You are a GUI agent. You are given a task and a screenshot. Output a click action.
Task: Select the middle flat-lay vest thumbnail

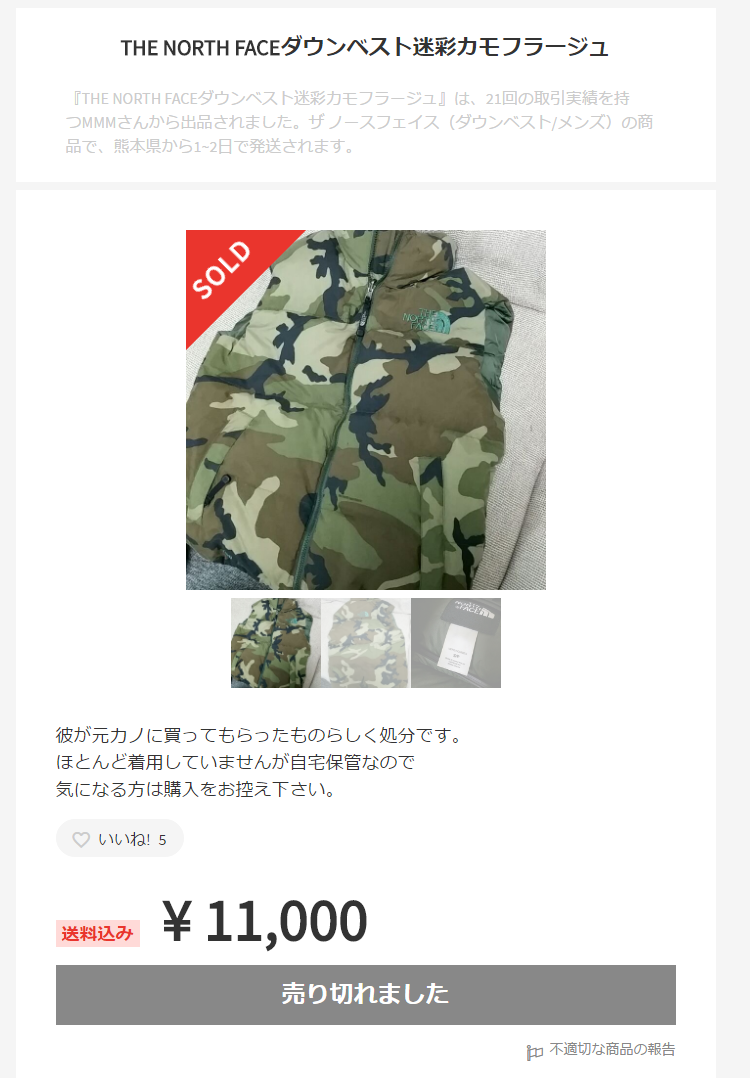[x=365, y=643]
